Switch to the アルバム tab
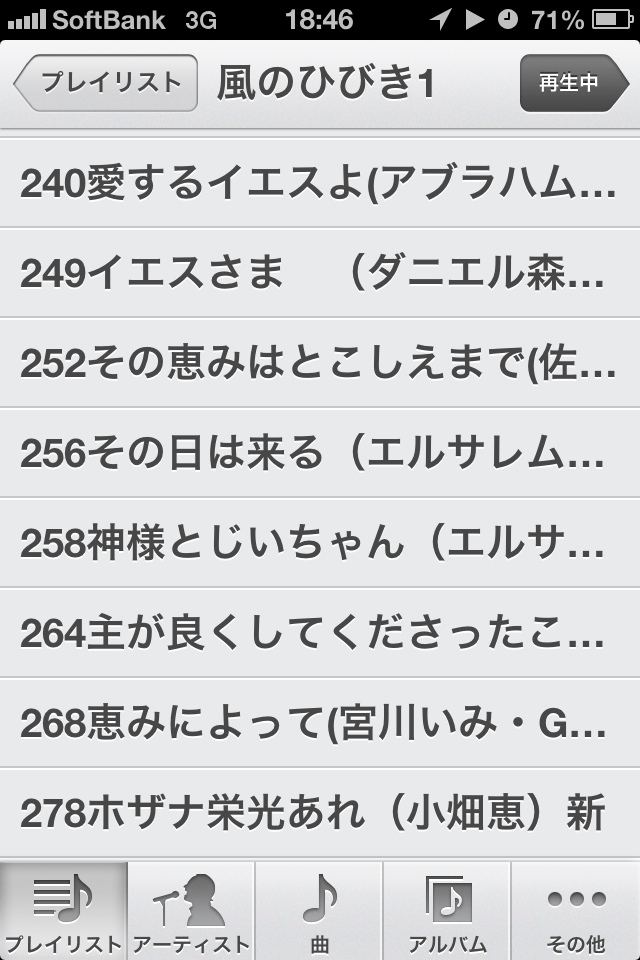Viewport: 640px width, 960px height. (x=448, y=912)
